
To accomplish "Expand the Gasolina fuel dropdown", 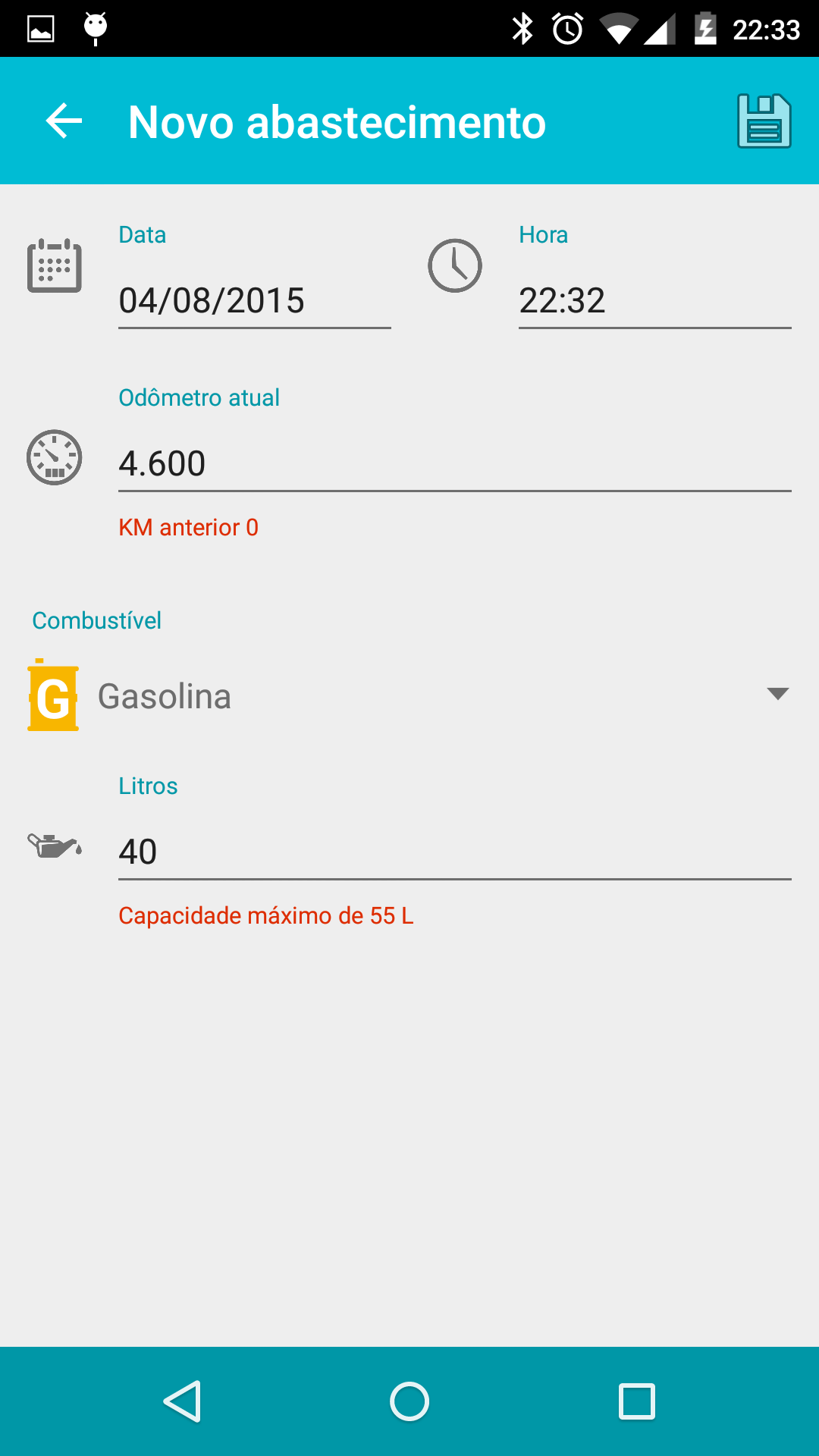I will (409, 695).
